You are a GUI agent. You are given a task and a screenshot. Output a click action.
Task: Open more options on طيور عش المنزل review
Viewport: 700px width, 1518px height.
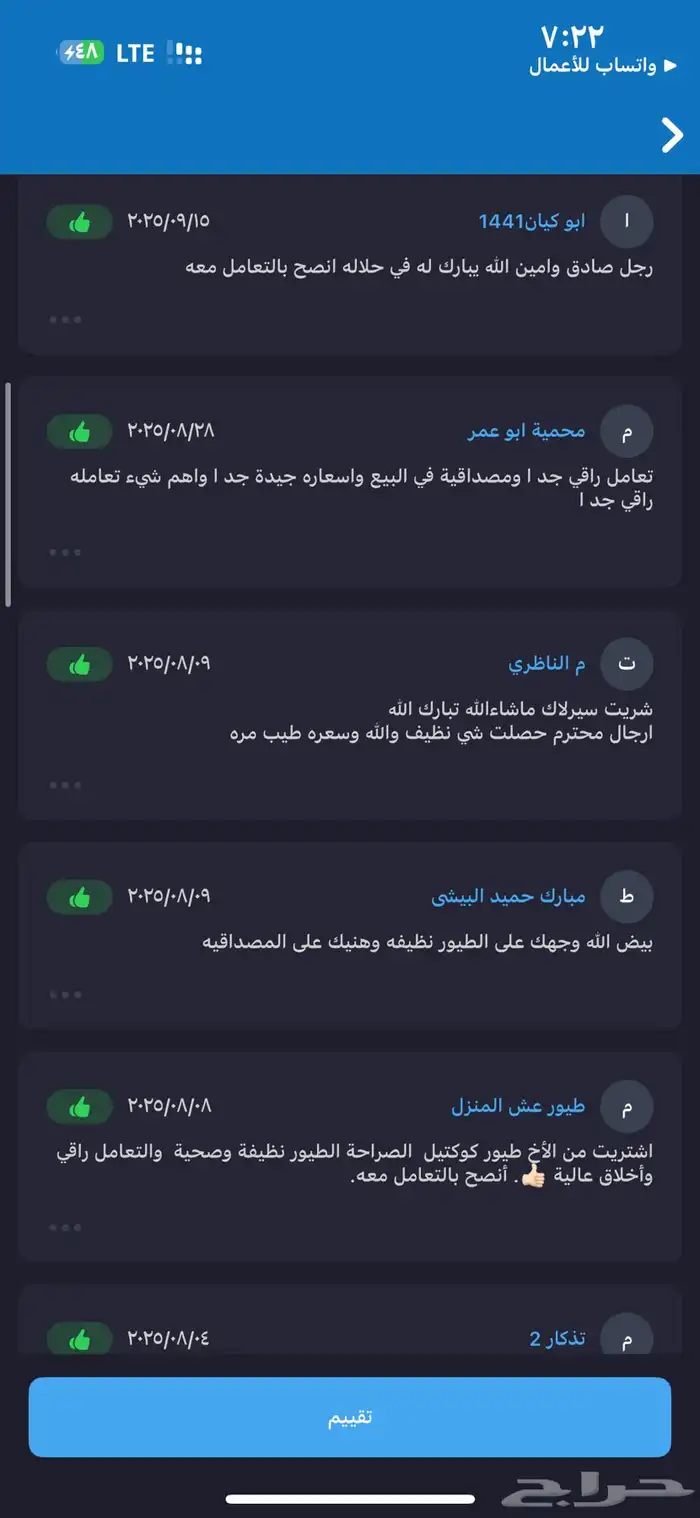(65, 1227)
